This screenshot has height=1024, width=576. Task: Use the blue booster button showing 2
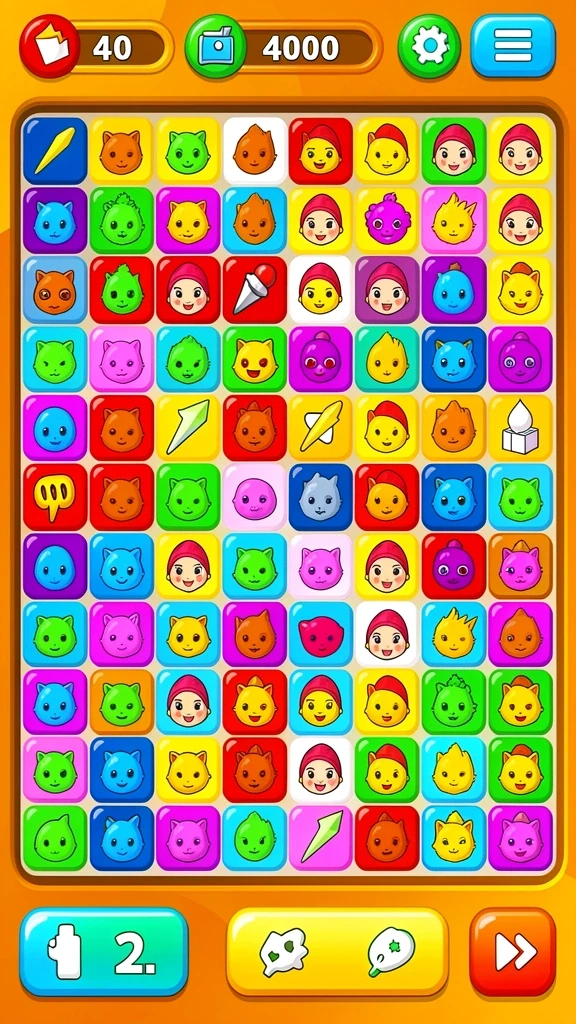tap(104, 952)
